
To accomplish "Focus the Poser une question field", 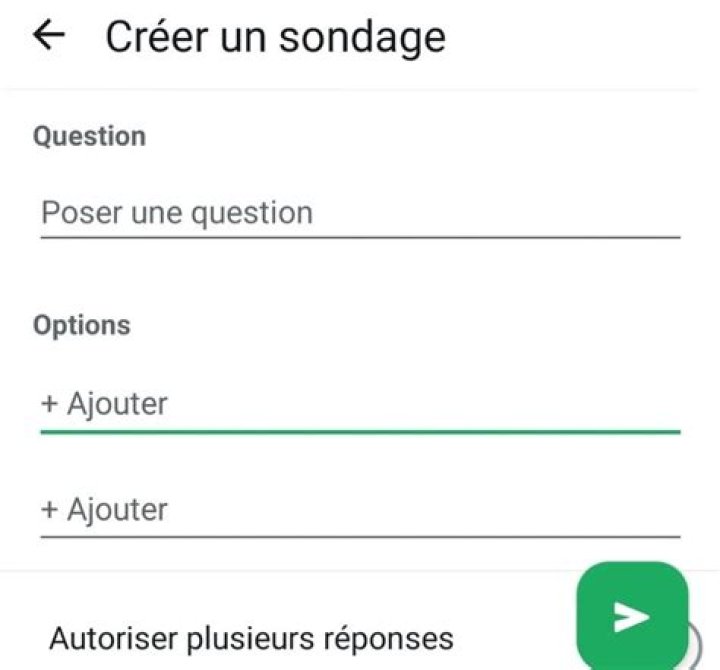I will pos(360,213).
